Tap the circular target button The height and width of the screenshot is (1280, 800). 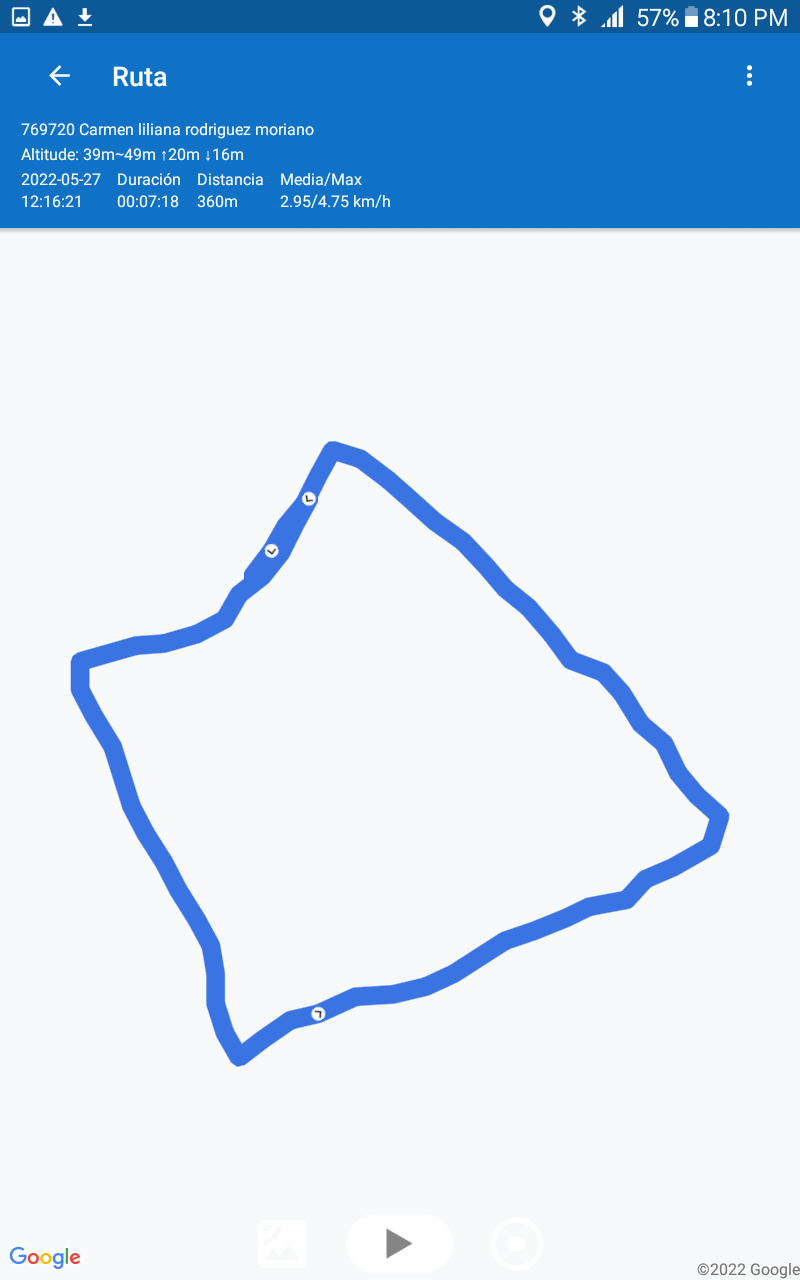coord(517,1244)
